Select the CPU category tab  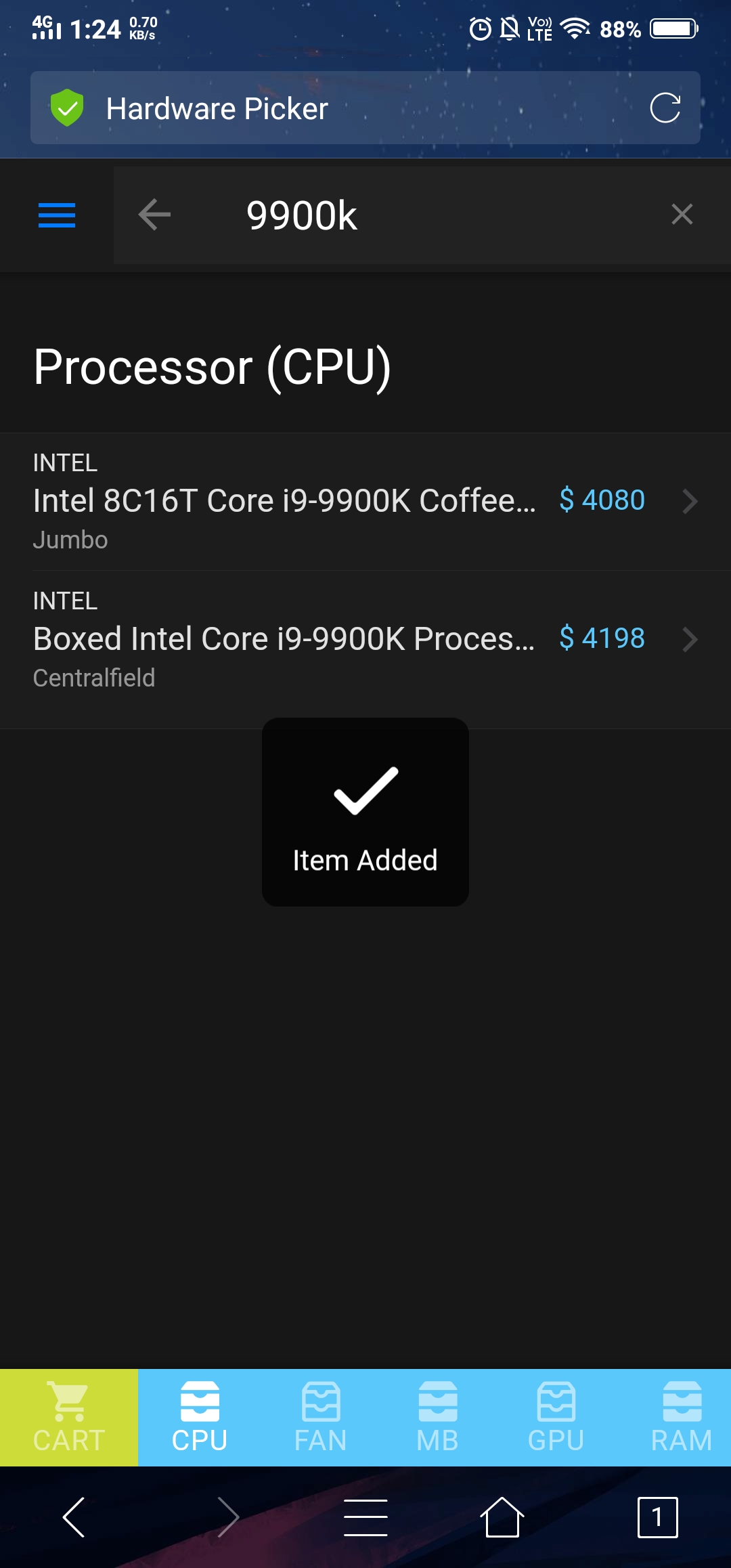click(200, 1418)
